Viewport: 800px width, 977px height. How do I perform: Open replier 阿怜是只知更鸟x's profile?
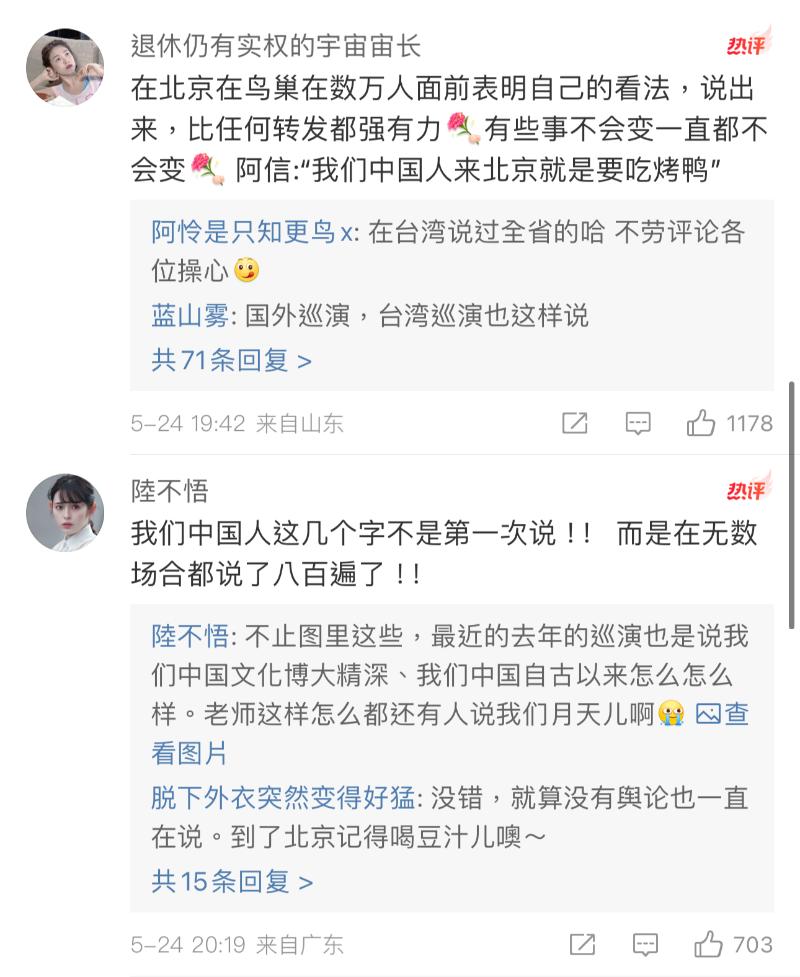tap(250, 232)
